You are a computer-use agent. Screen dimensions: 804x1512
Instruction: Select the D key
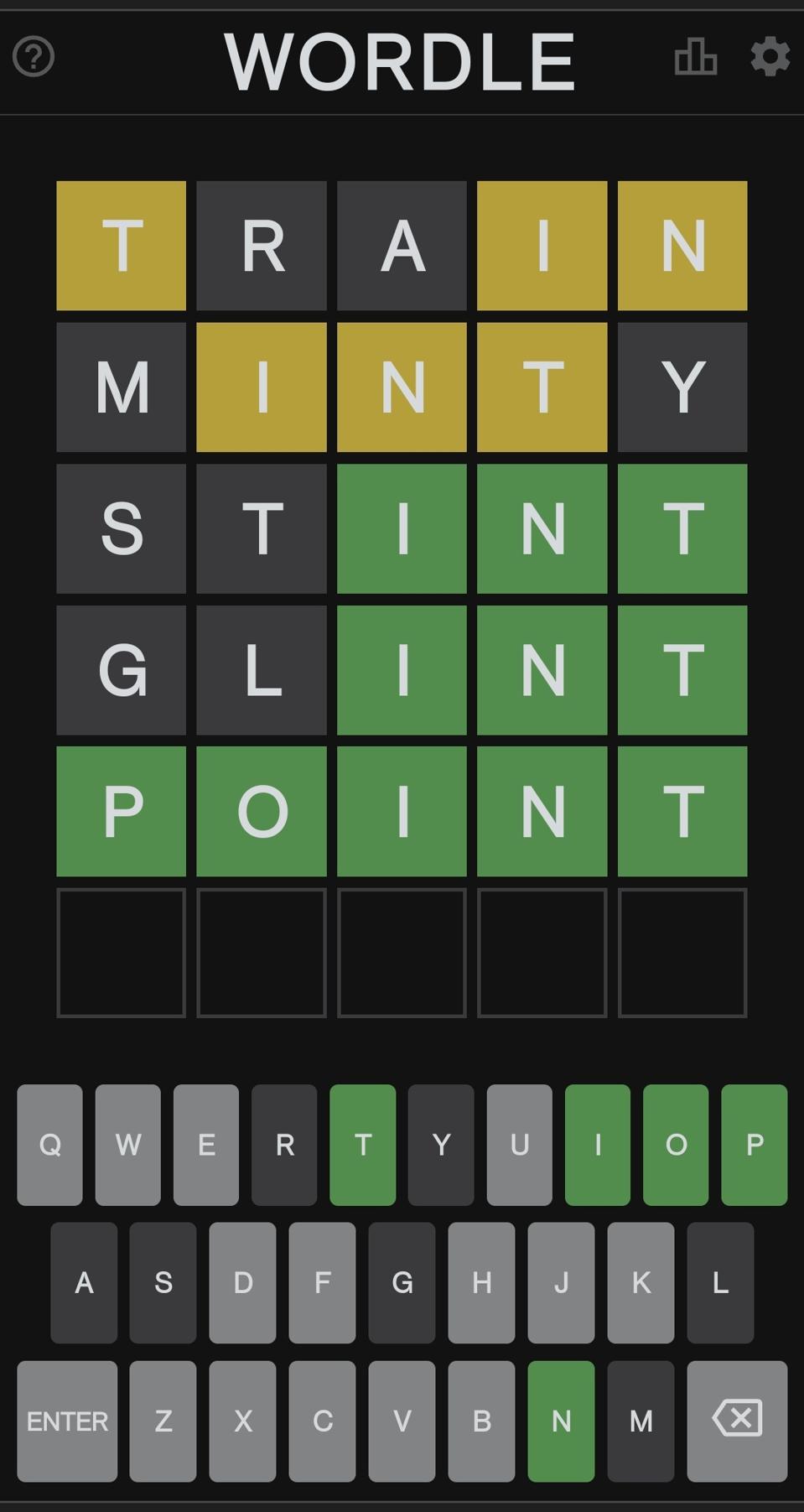pyautogui.click(x=242, y=1282)
